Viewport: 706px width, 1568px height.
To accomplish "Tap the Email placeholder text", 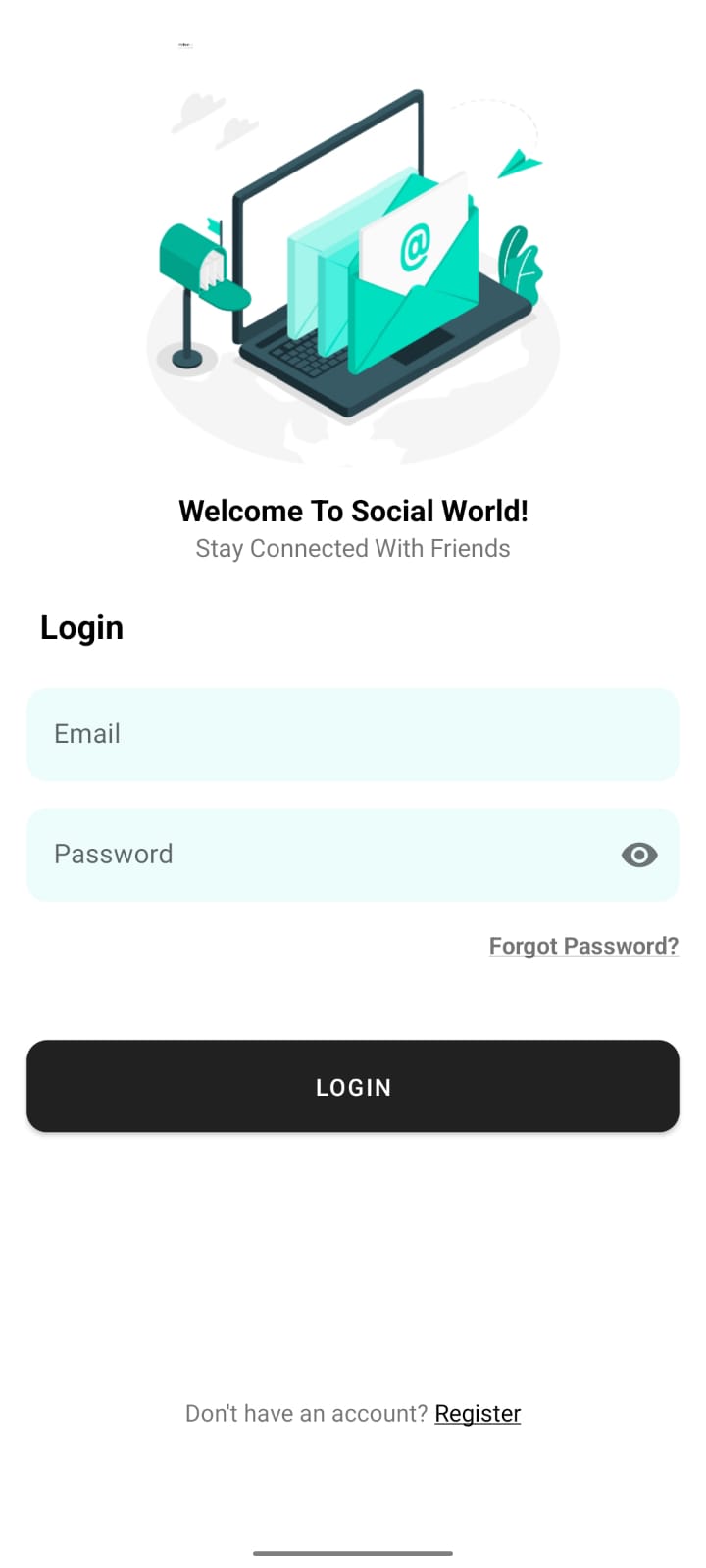I will [x=87, y=734].
